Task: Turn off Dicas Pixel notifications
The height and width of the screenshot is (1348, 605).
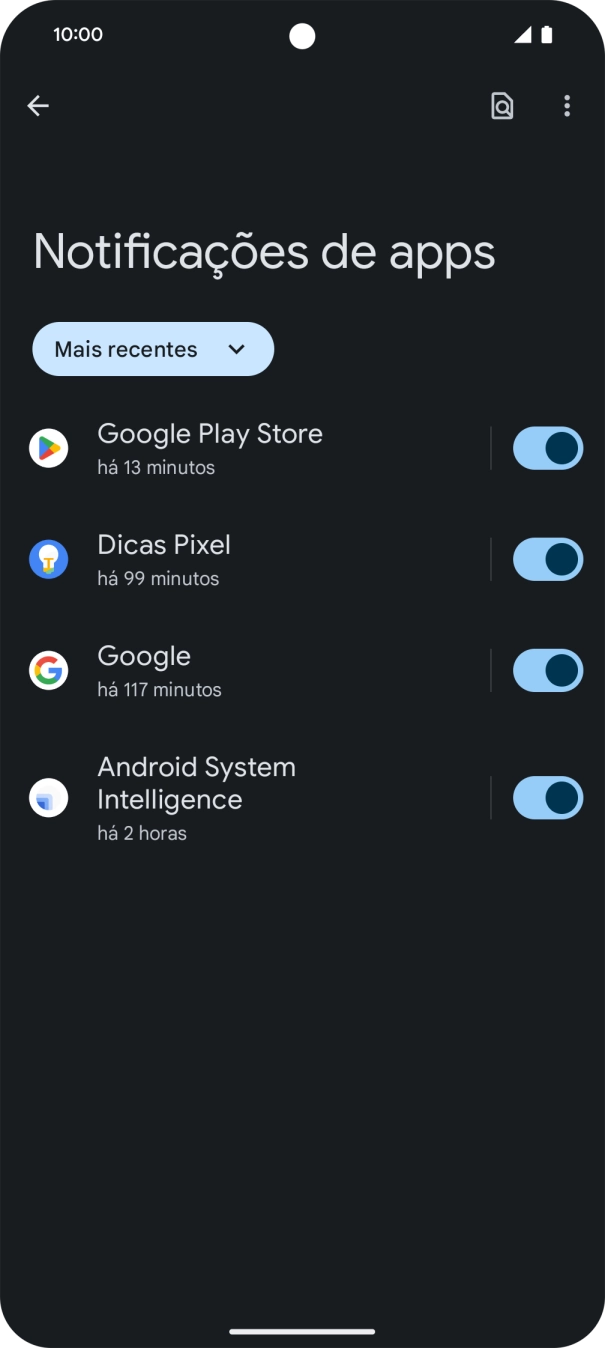Action: coord(547,559)
